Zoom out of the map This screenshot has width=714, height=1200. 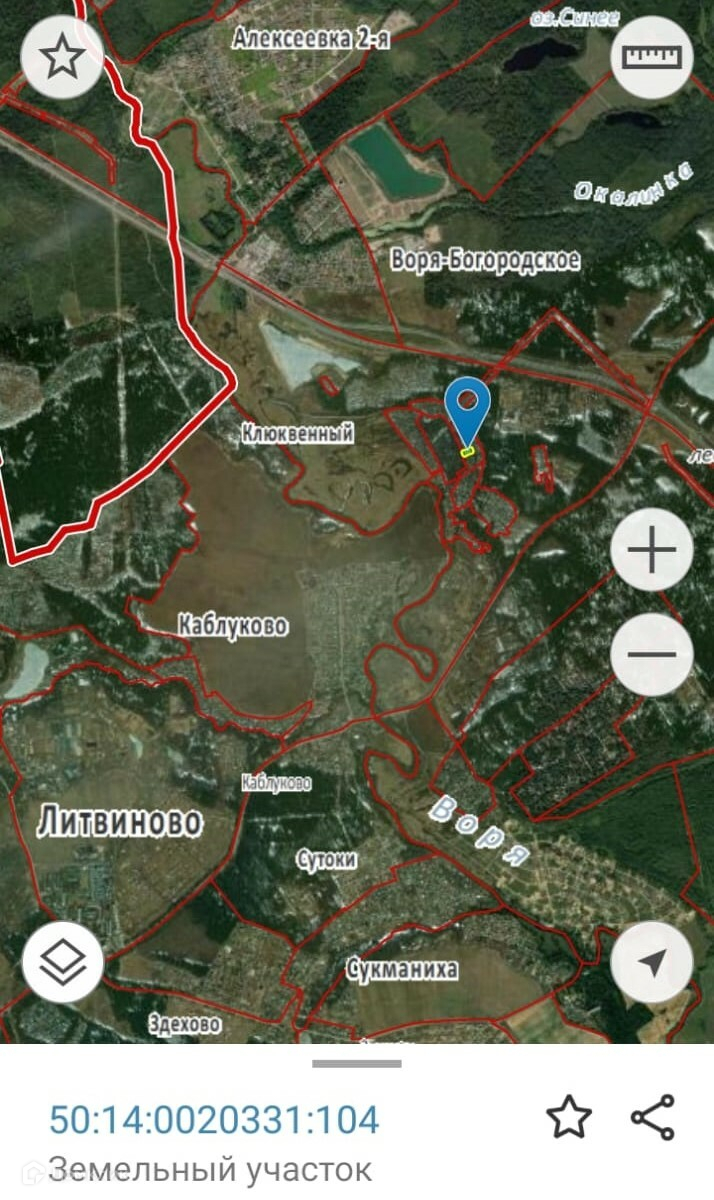pos(652,654)
